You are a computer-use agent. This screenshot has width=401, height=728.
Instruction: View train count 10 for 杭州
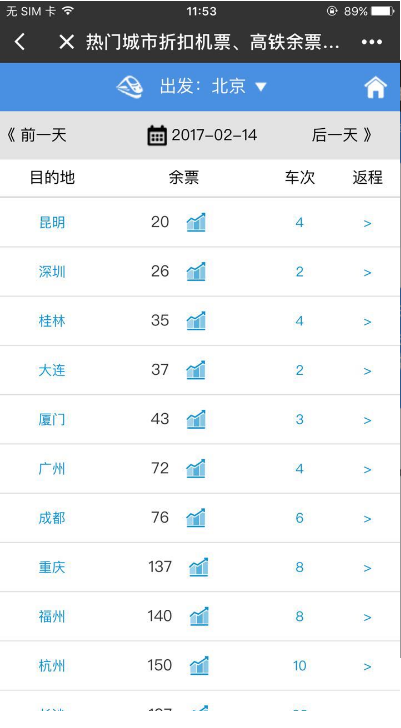click(x=299, y=666)
